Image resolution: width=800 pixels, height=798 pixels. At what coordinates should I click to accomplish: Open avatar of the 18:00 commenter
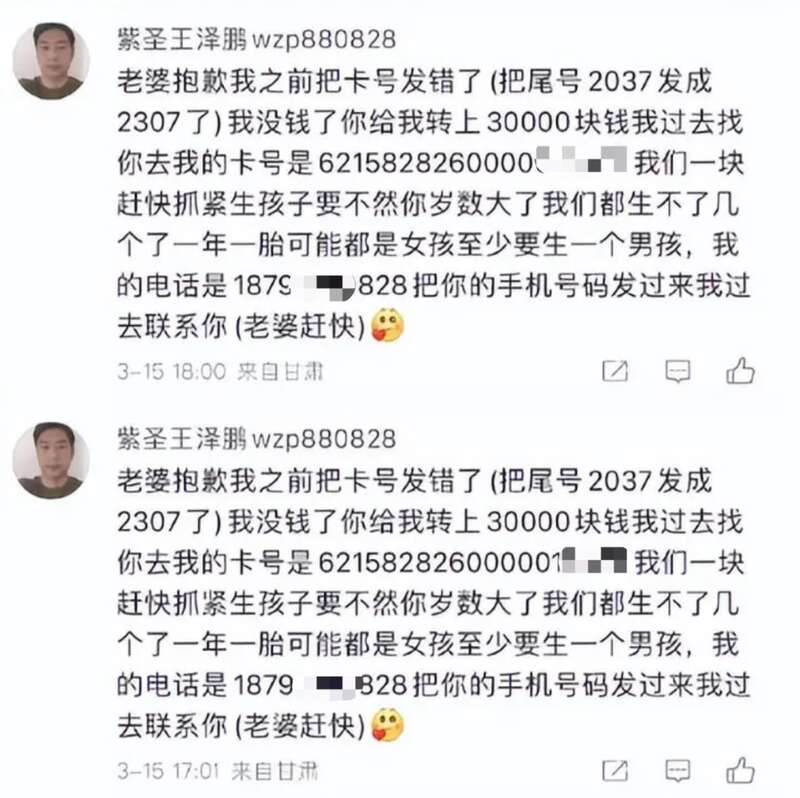pyautogui.click(x=51, y=62)
